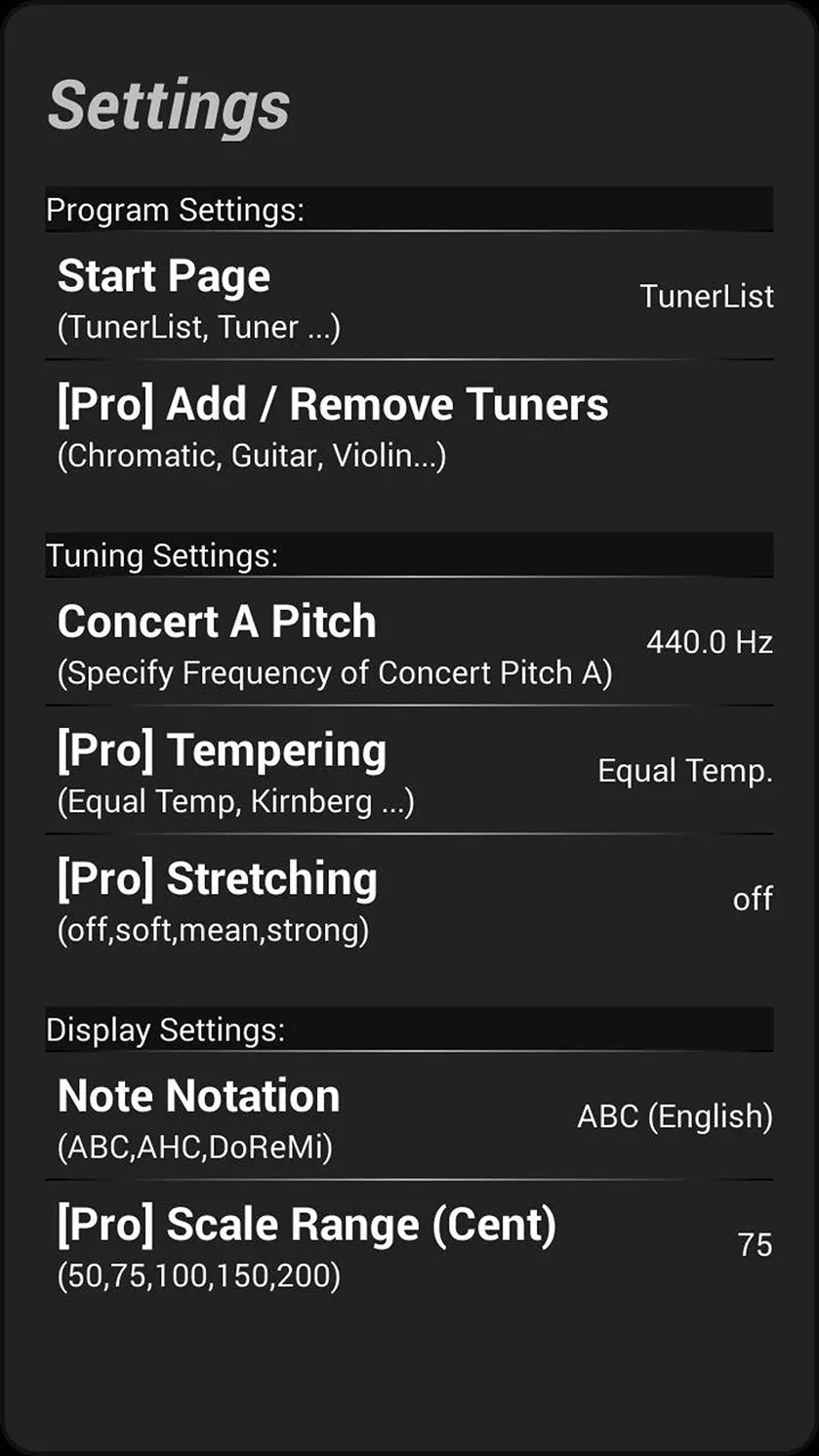Change the Concert A Pitch frequency
Viewport: 819px width, 1456px height.
point(409,641)
